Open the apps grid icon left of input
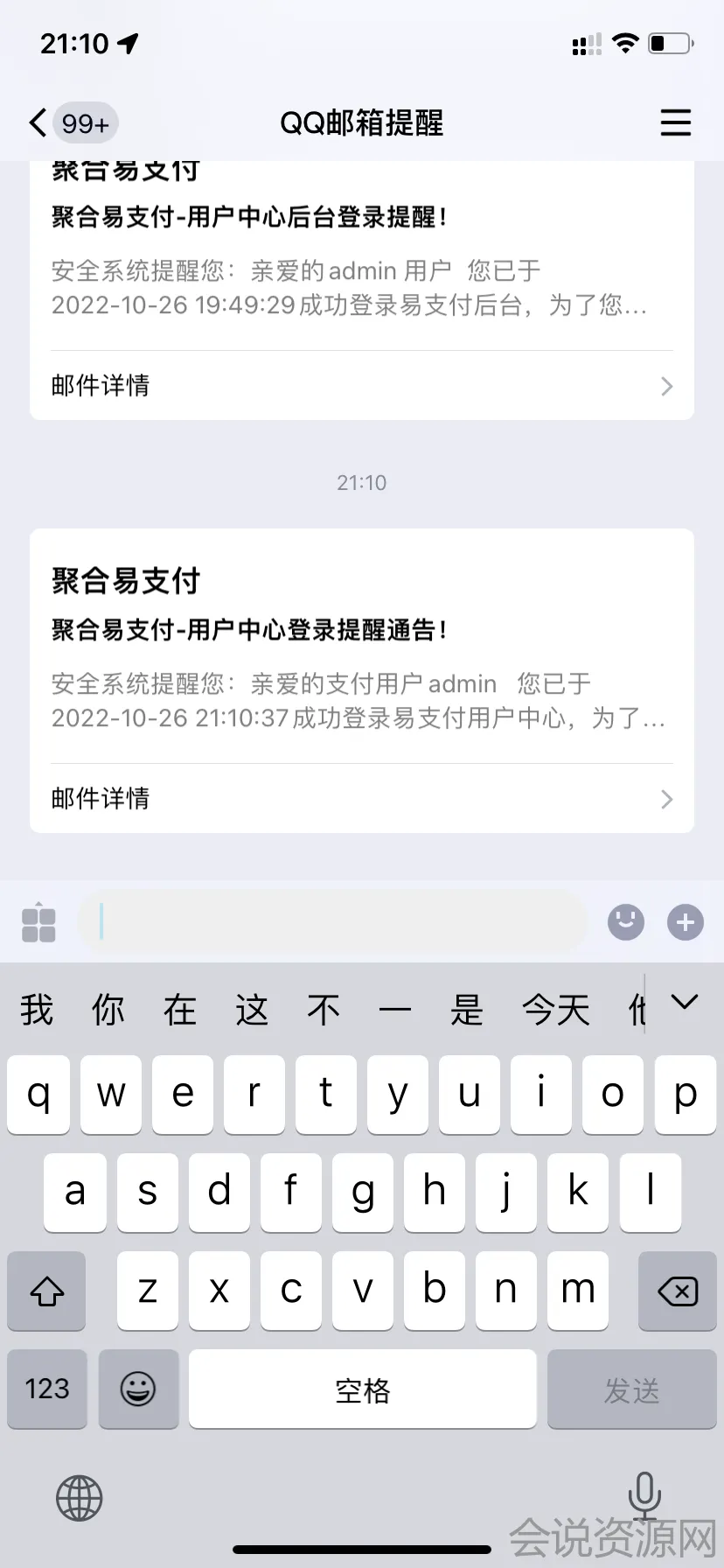 click(38, 922)
